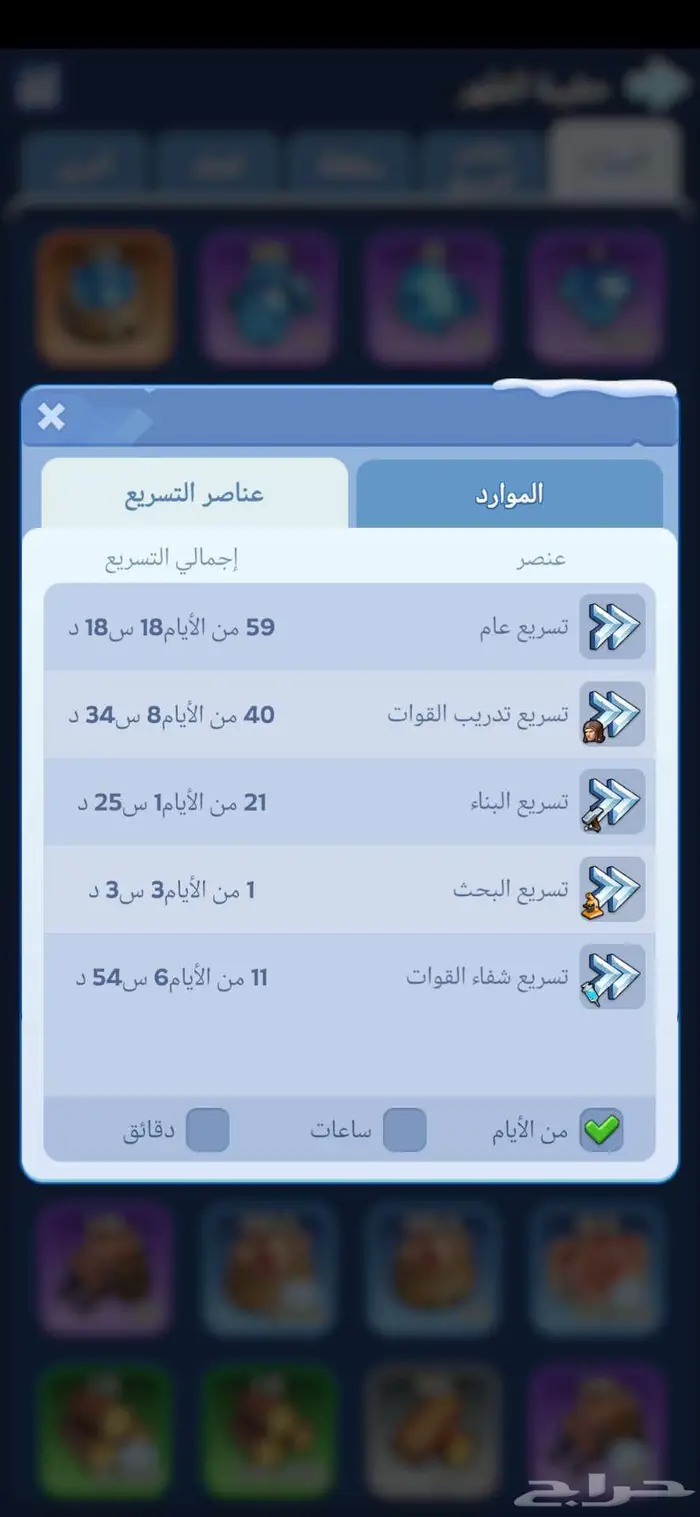Select the عناصر التسريع tab
The height and width of the screenshot is (1517, 700).
[194, 494]
